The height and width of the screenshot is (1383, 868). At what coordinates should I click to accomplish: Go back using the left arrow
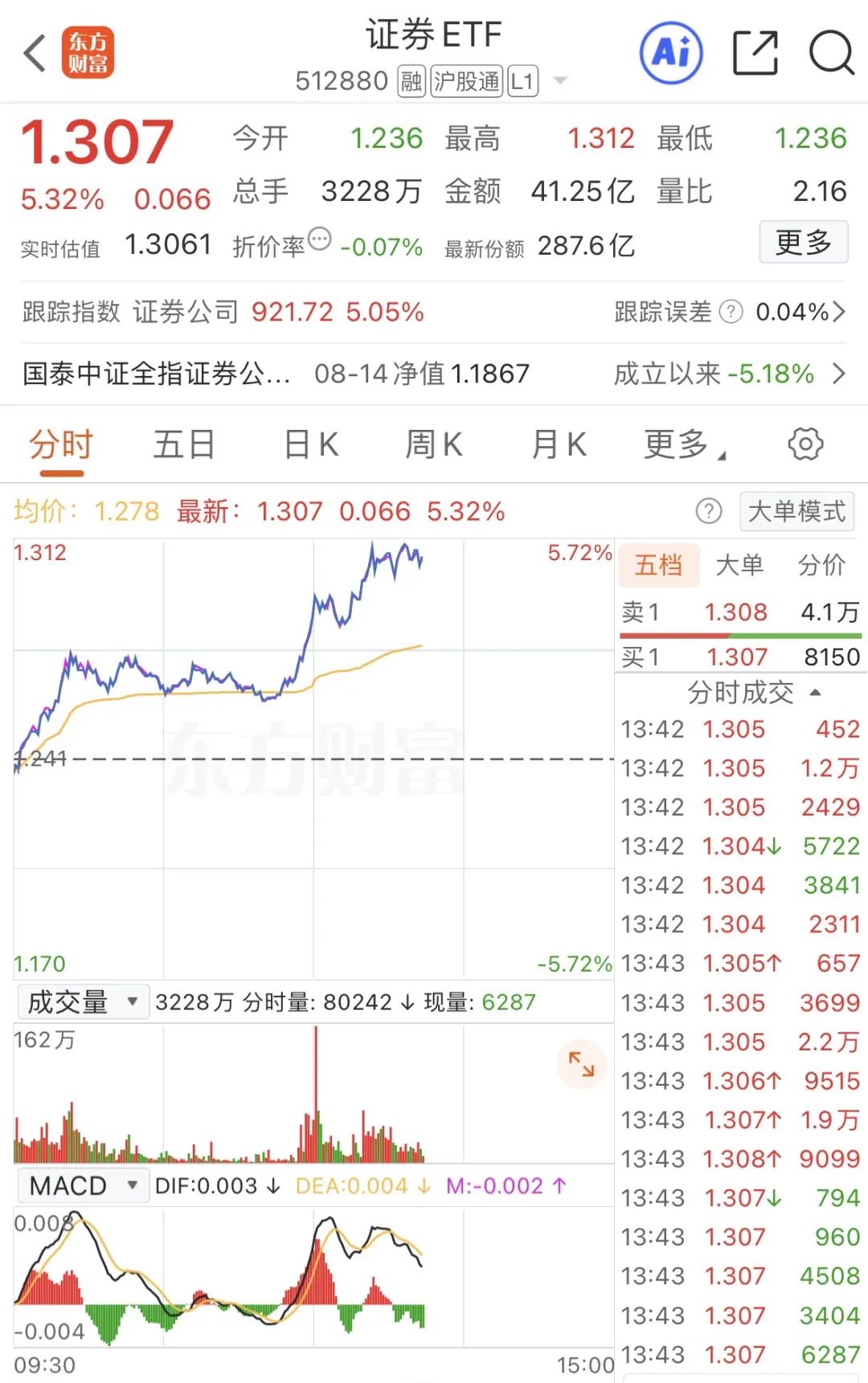[x=35, y=53]
